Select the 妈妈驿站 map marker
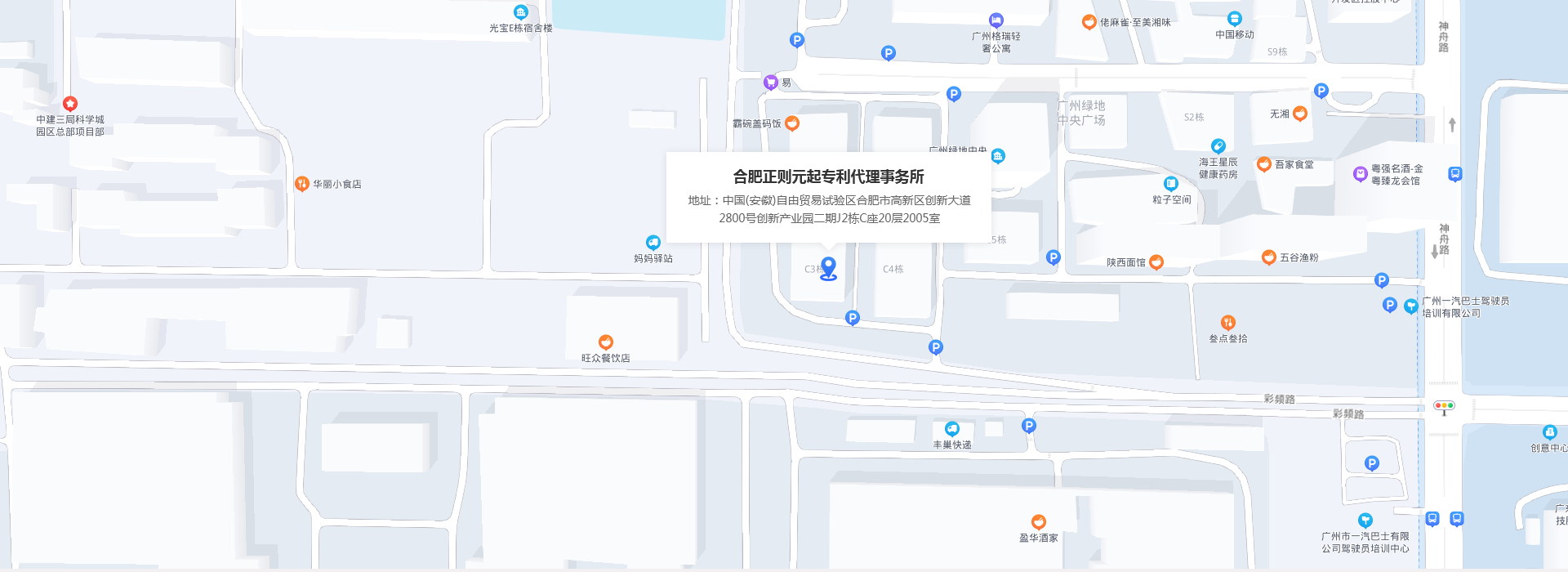 [x=653, y=243]
